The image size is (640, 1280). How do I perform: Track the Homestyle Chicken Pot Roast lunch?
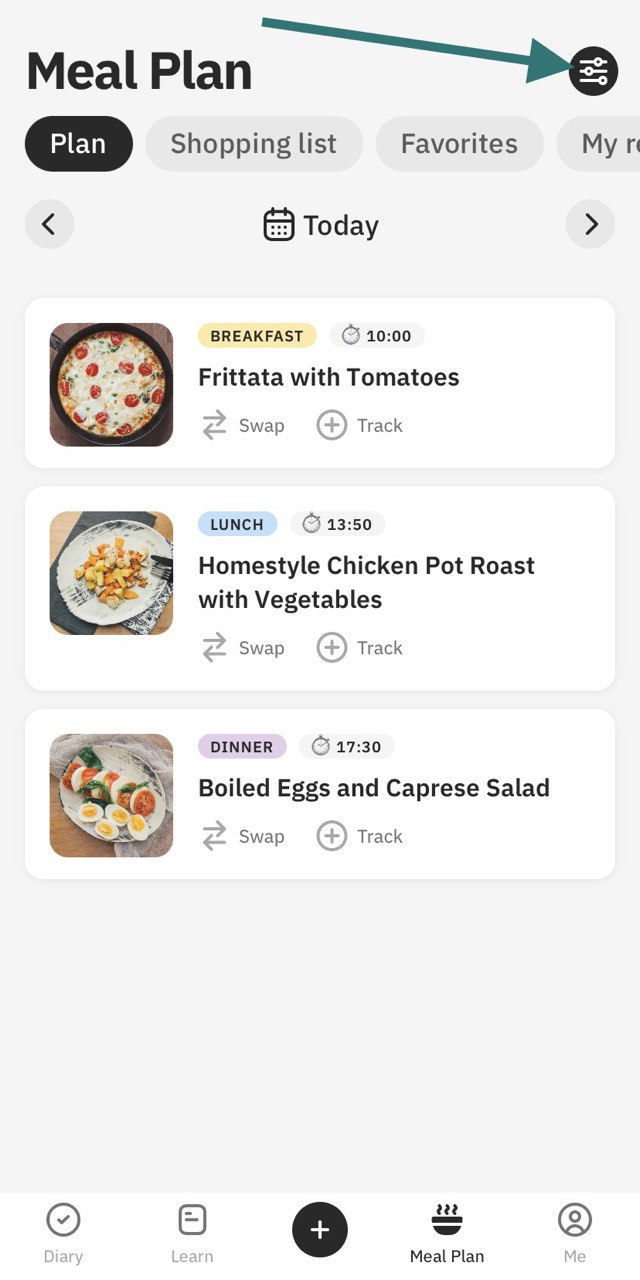(360, 648)
